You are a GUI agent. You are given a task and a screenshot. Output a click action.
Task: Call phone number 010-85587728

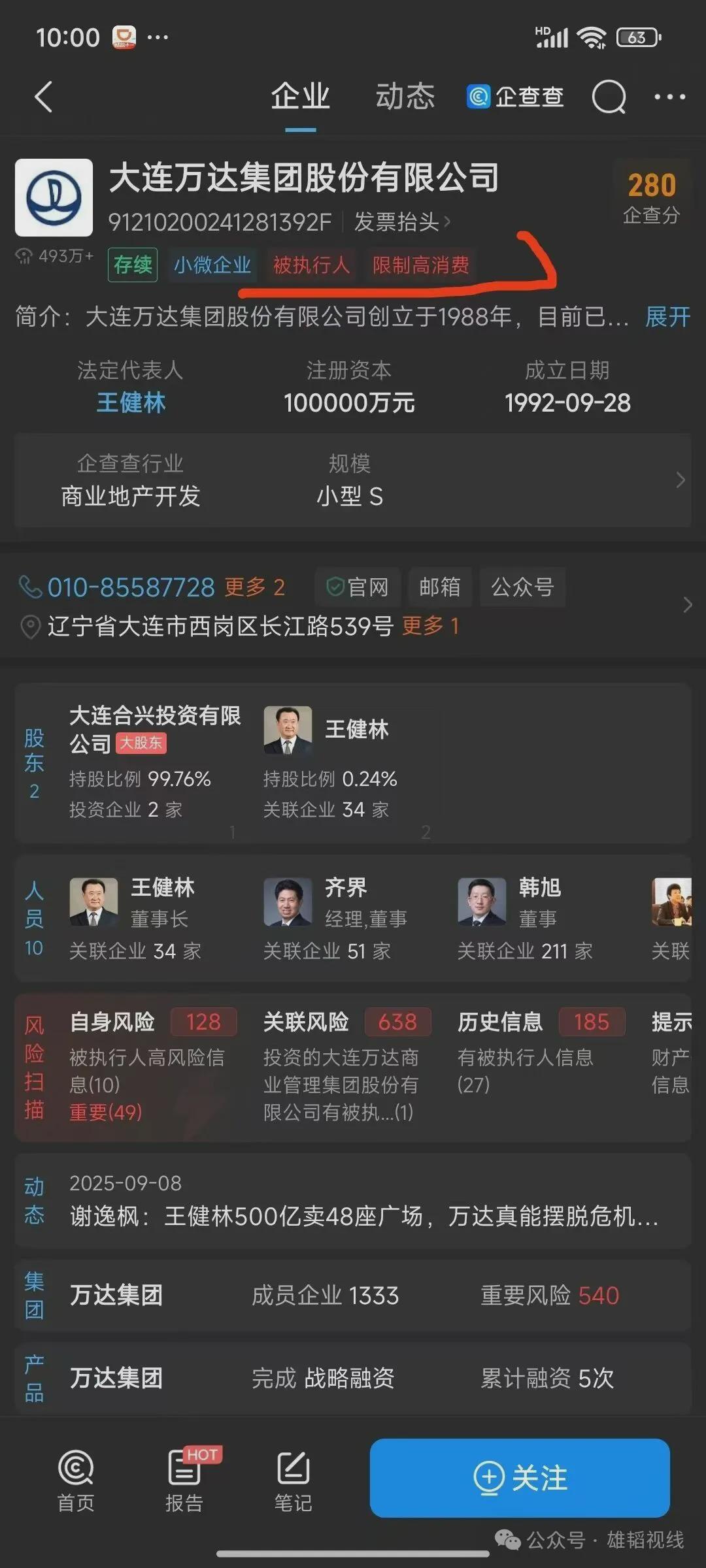point(131,587)
